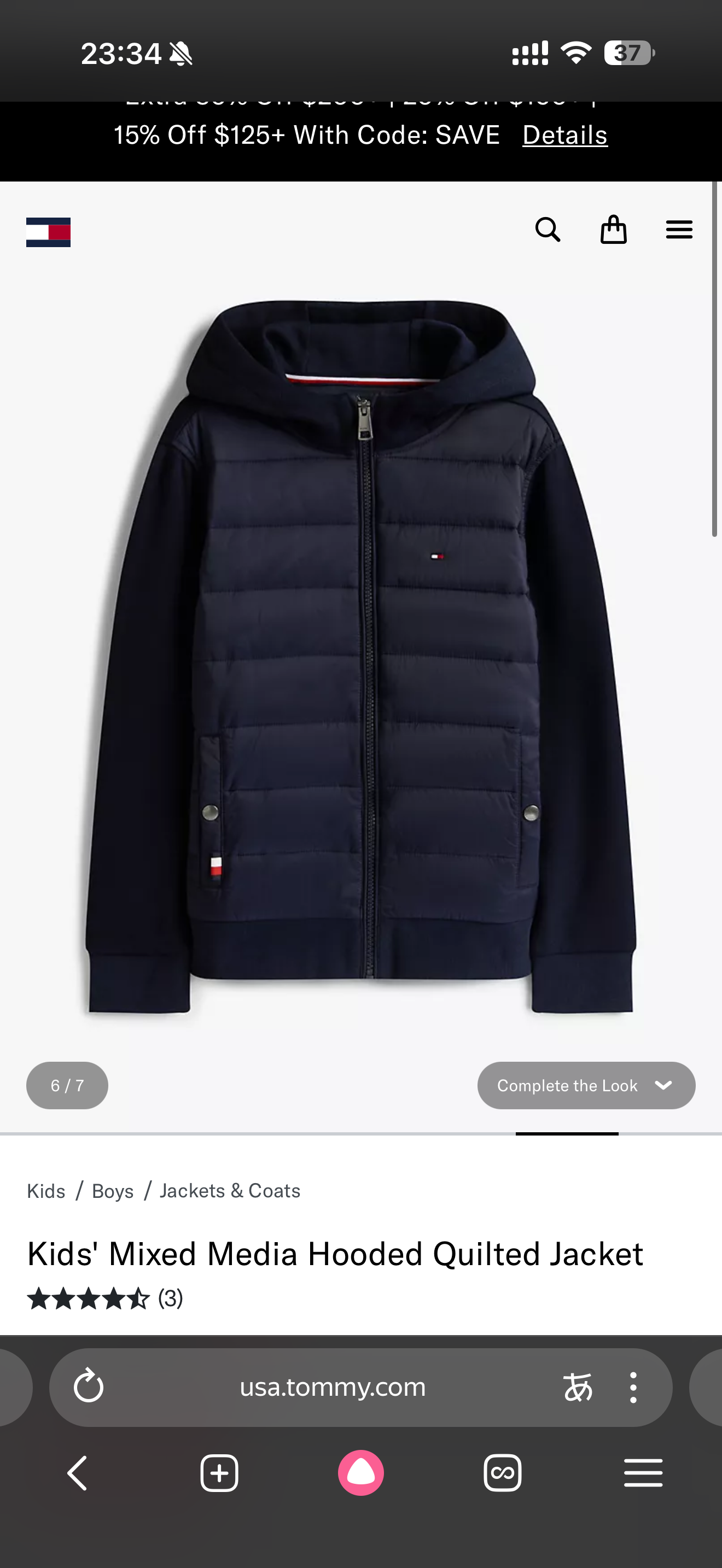Open the browser three-dot options
The width and height of the screenshot is (722, 1568).
[633, 1387]
